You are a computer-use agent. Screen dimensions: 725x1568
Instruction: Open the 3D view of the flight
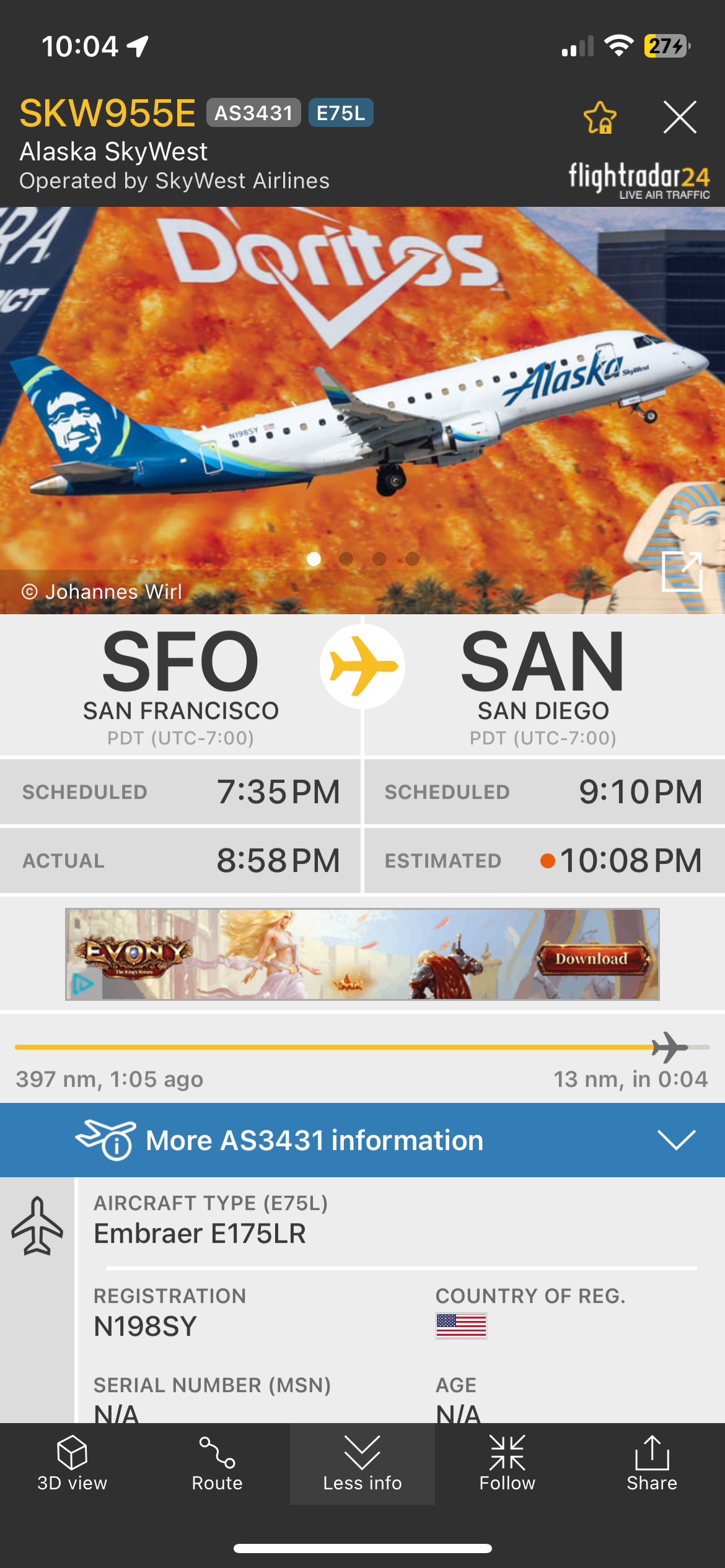(72, 1464)
